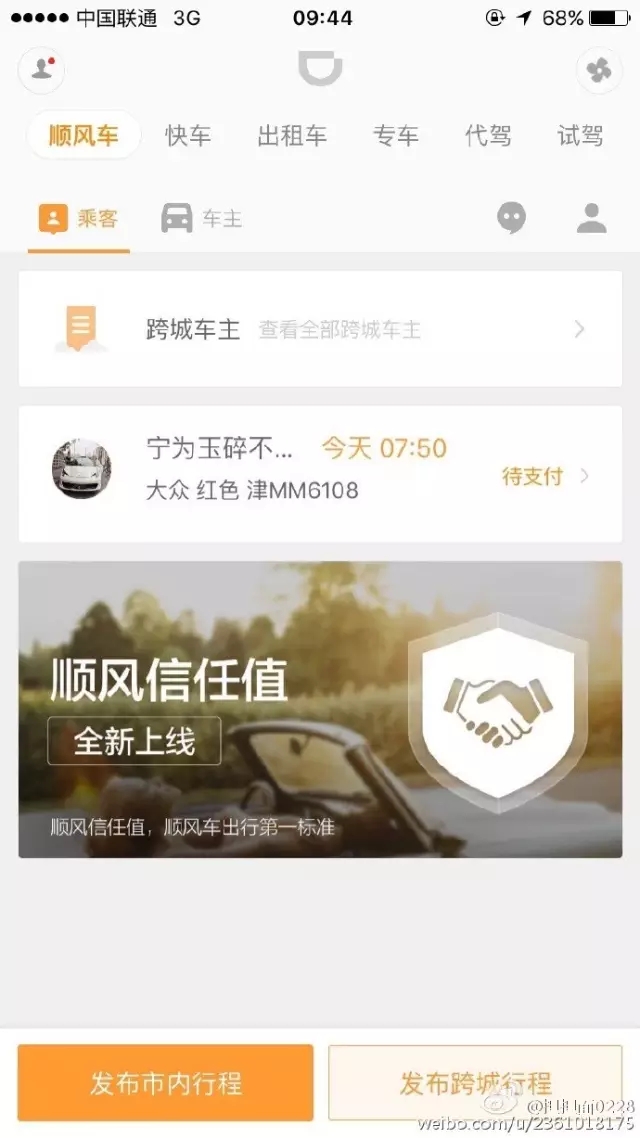Open the messages chat bubble icon

(512, 219)
